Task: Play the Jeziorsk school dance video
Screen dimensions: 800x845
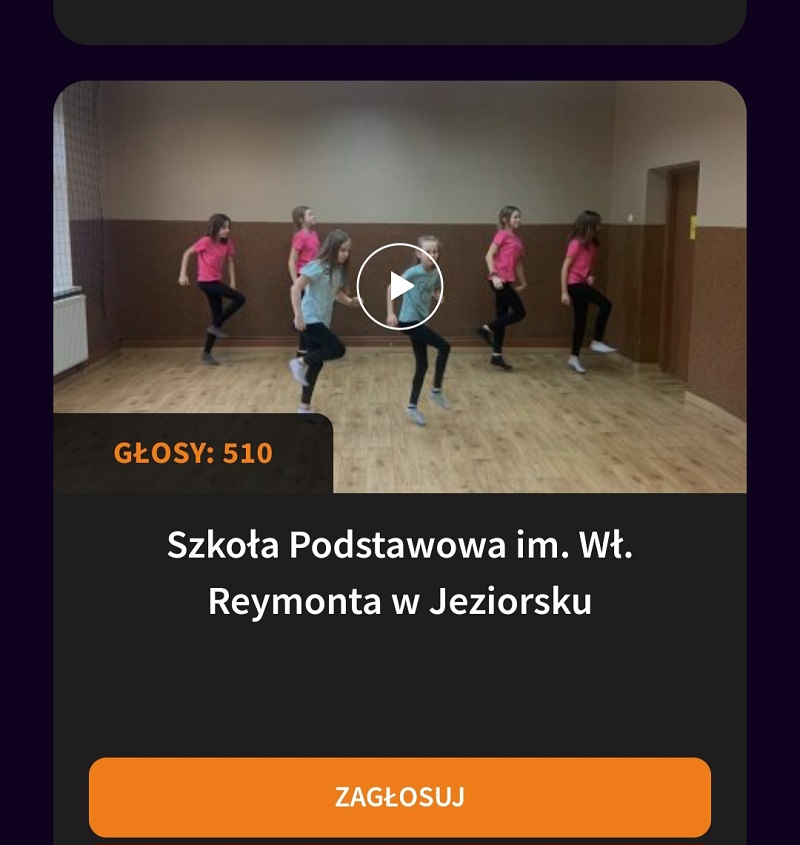Action: point(400,287)
